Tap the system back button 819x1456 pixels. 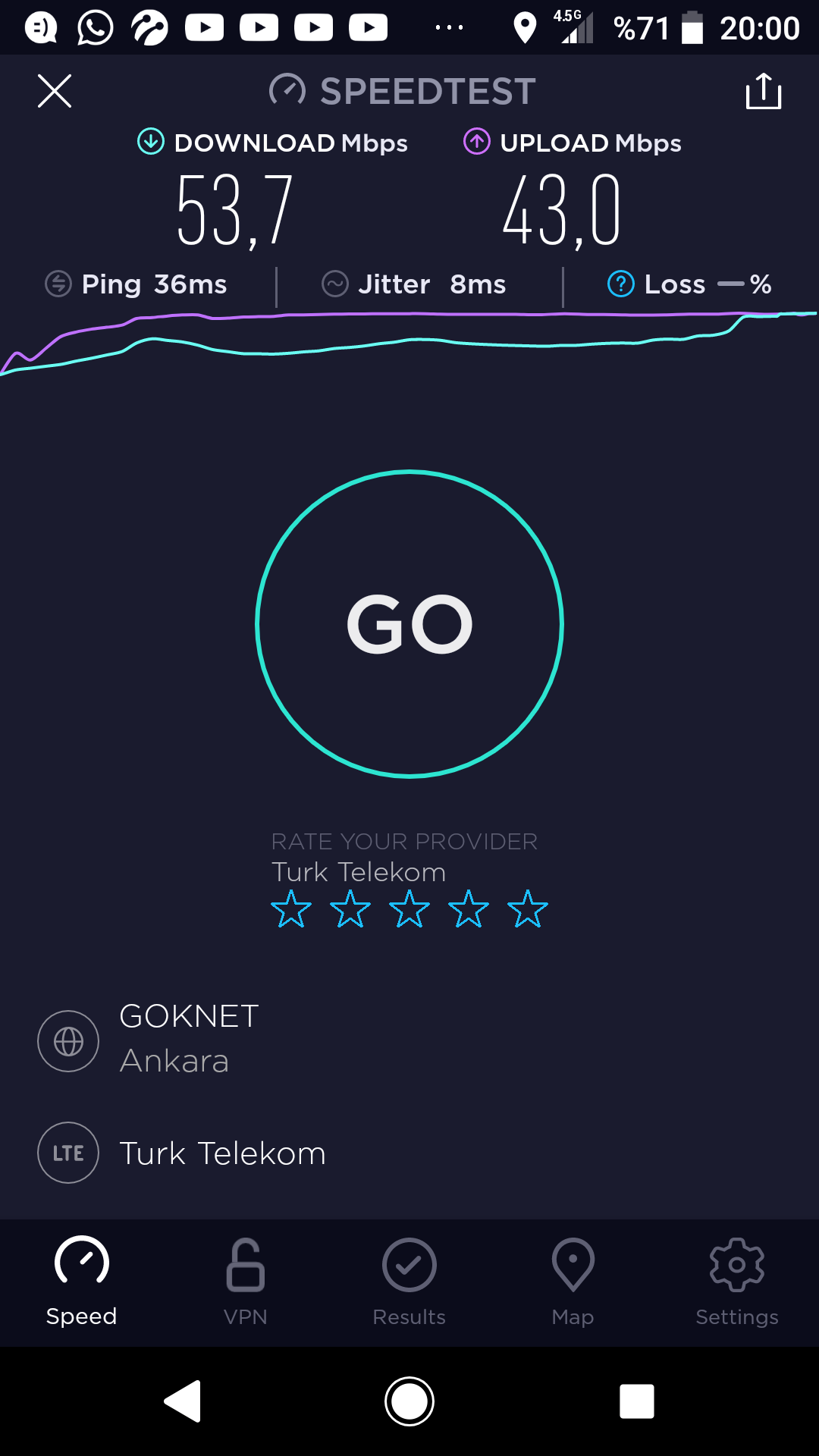pyautogui.click(x=183, y=1401)
